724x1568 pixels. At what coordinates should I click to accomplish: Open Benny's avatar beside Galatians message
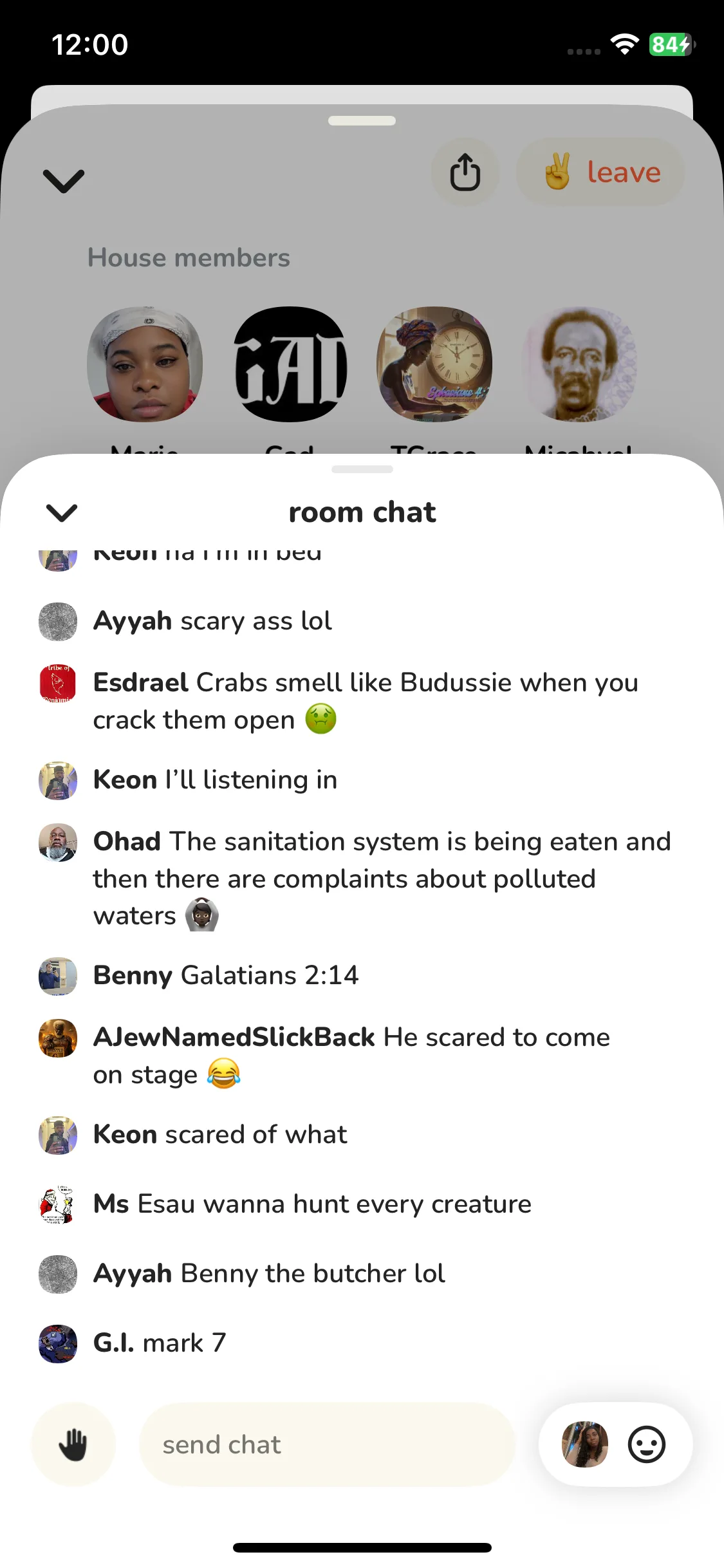[58, 976]
